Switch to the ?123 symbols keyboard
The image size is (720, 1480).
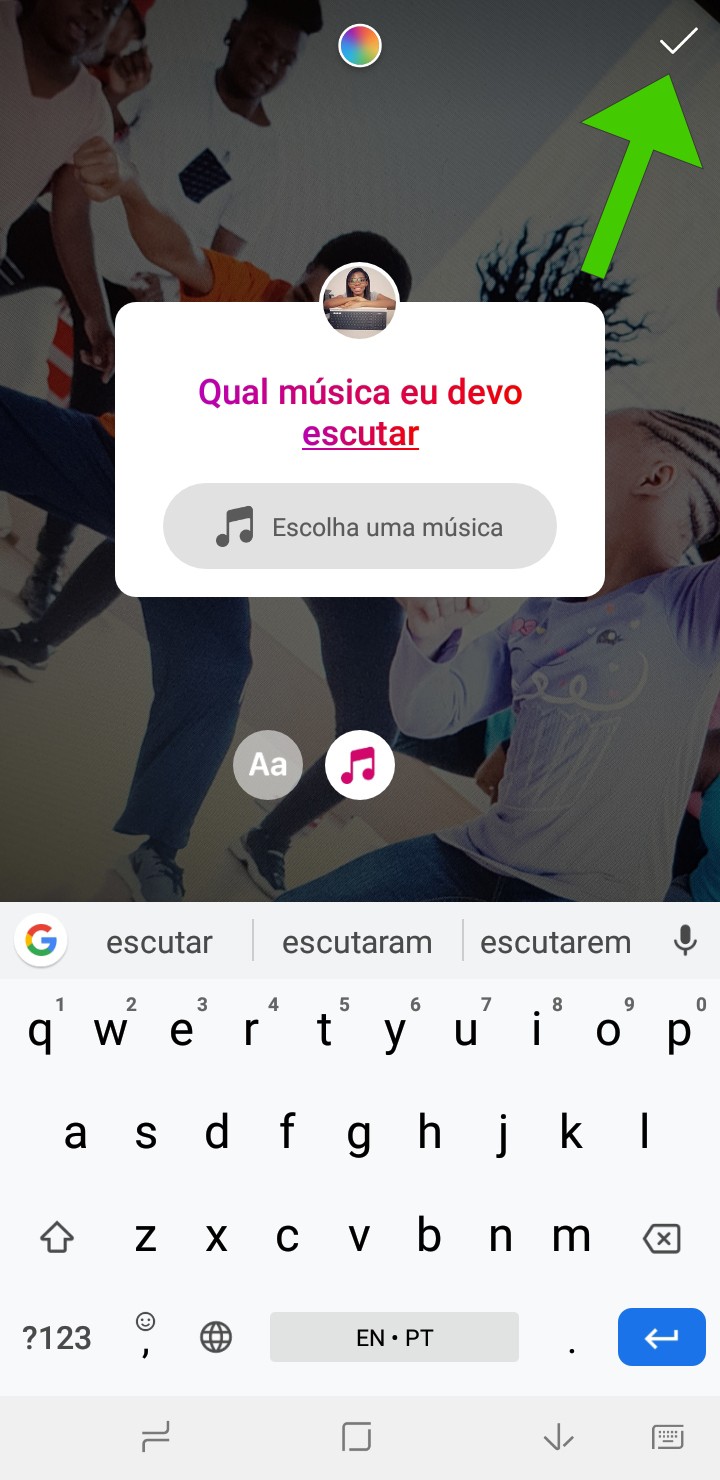(x=57, y=1337)
